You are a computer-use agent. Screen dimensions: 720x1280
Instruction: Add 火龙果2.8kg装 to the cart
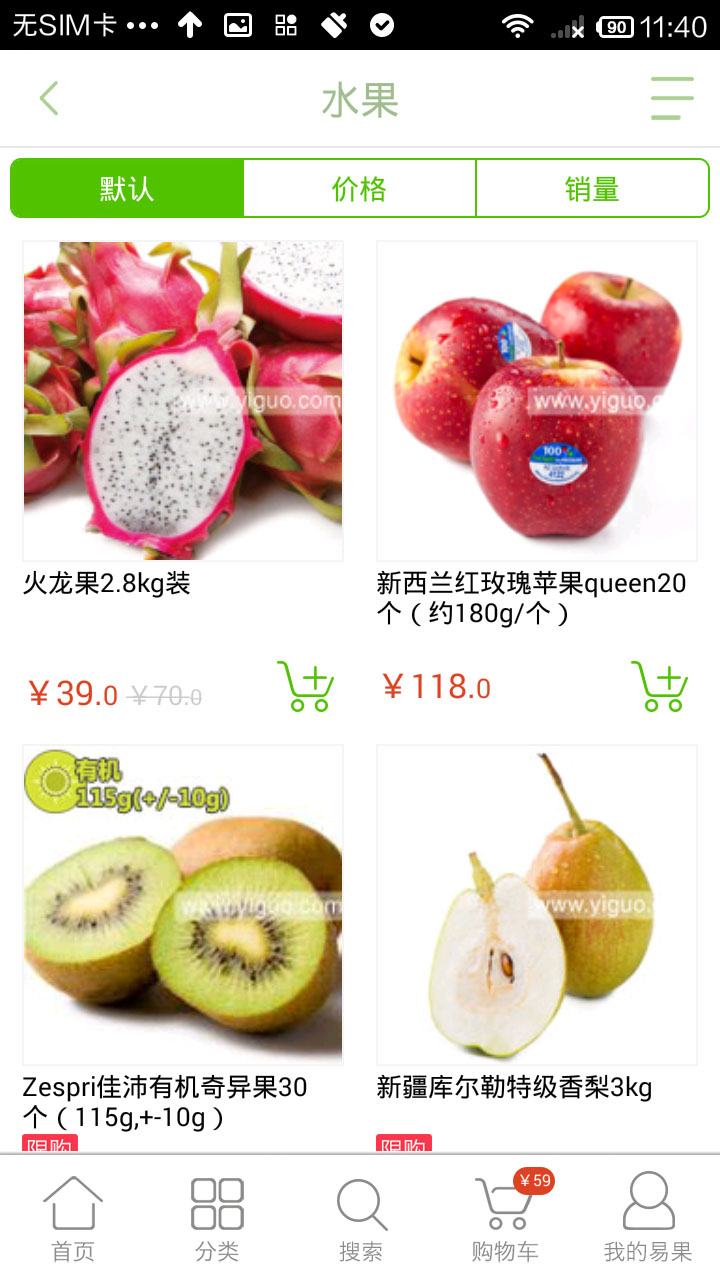pyautogui.click(x=305, y=686)
